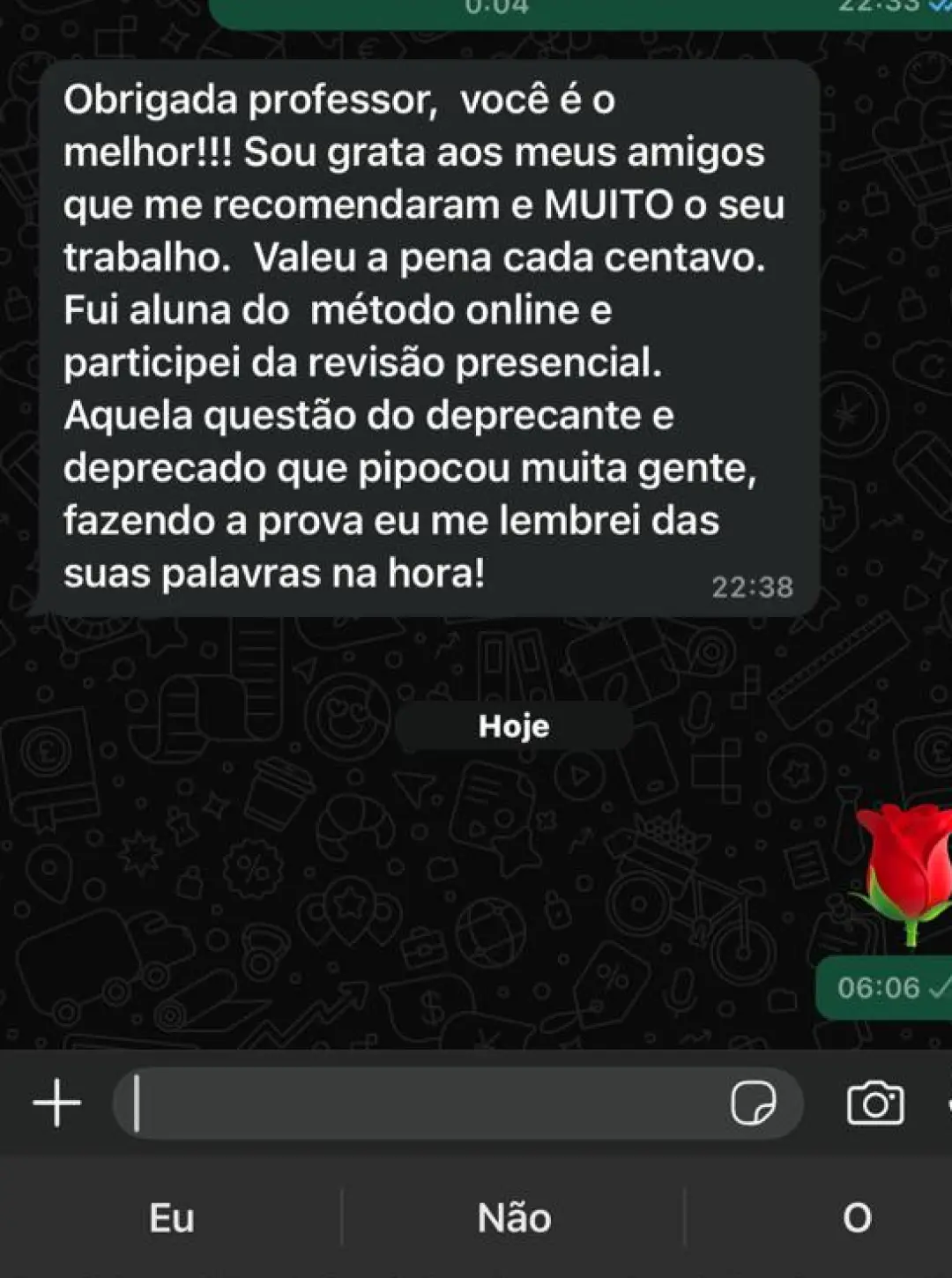952x1278 pixels.
Task: Open the camera to take a photo
Action: pyautogui.click(x=875, y=1103)
